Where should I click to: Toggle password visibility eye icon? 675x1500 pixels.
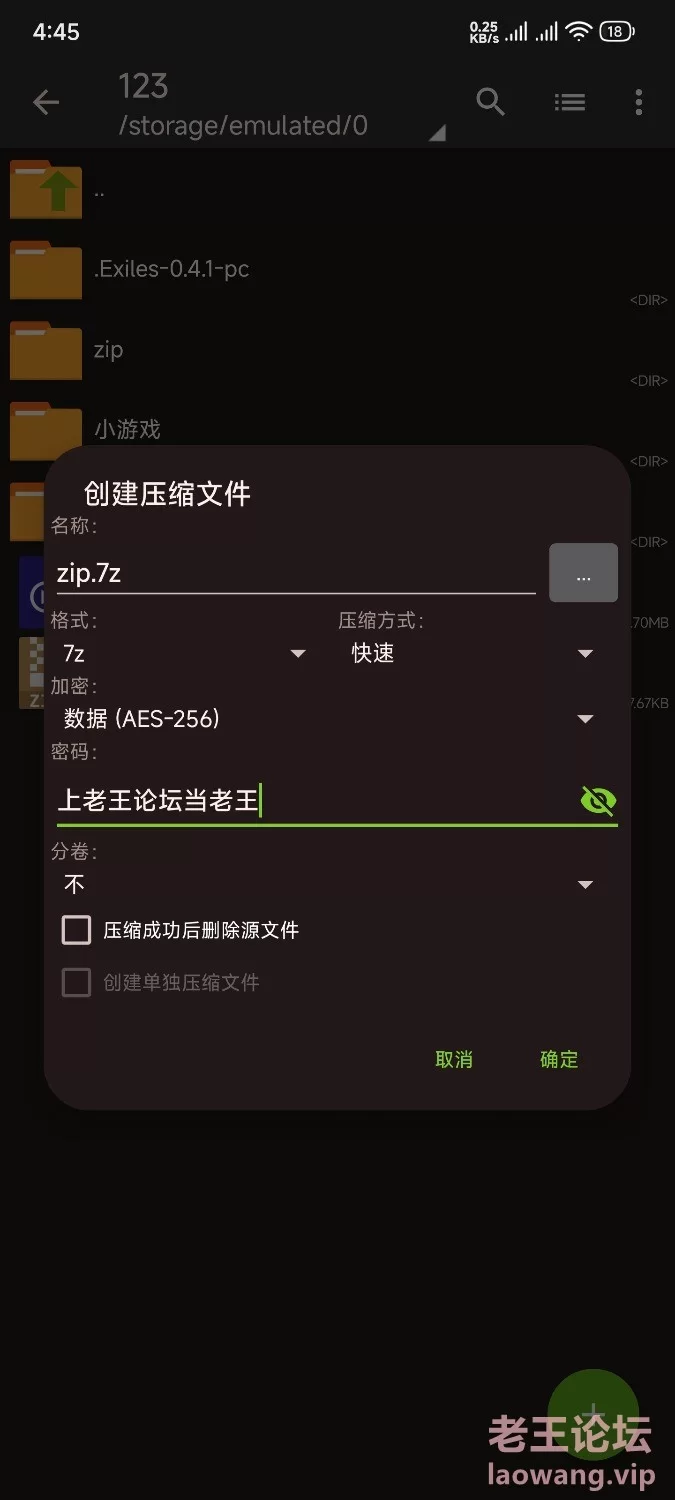[x=598, y=800]
